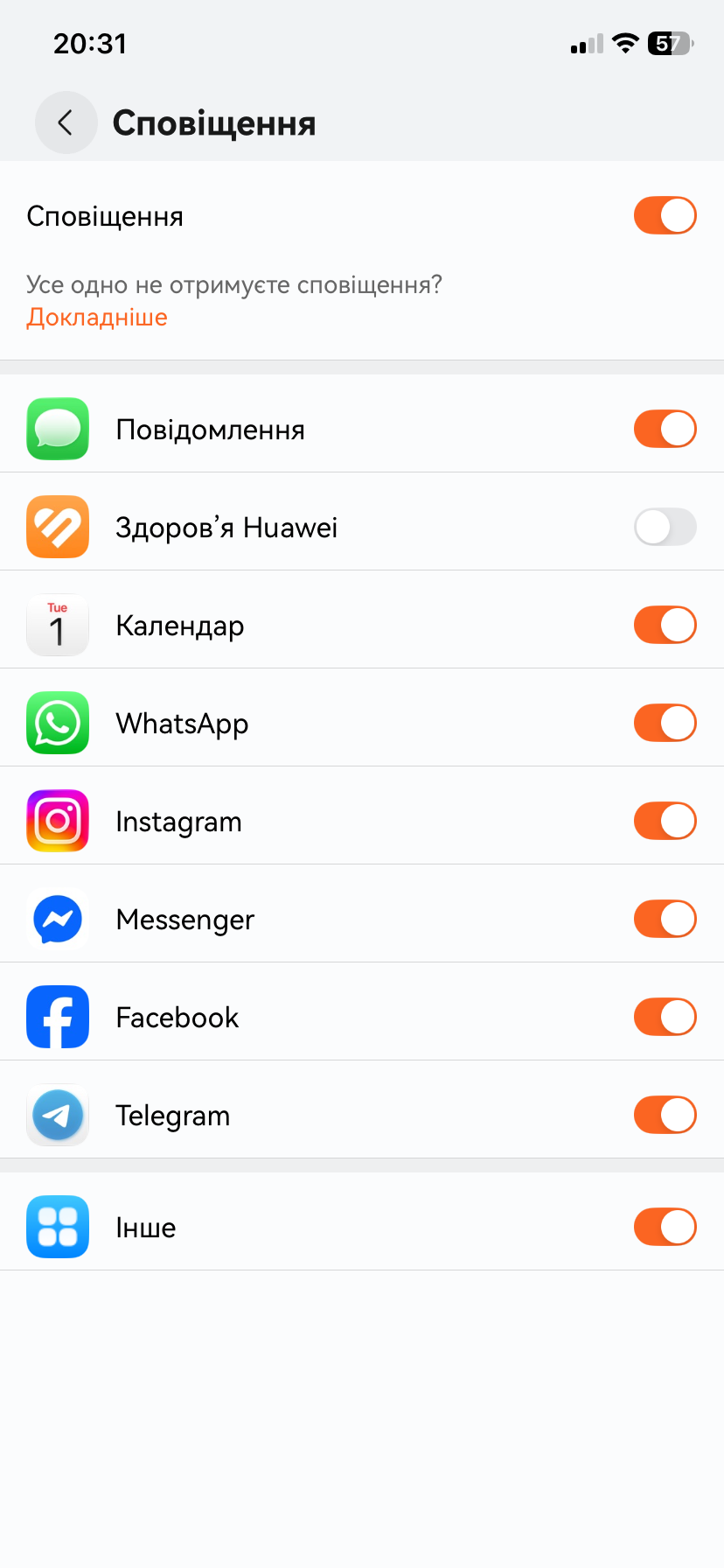The image size is (724, 1568).
Task: Disable Instagram notifications toggle
Action: click(665, 821)
